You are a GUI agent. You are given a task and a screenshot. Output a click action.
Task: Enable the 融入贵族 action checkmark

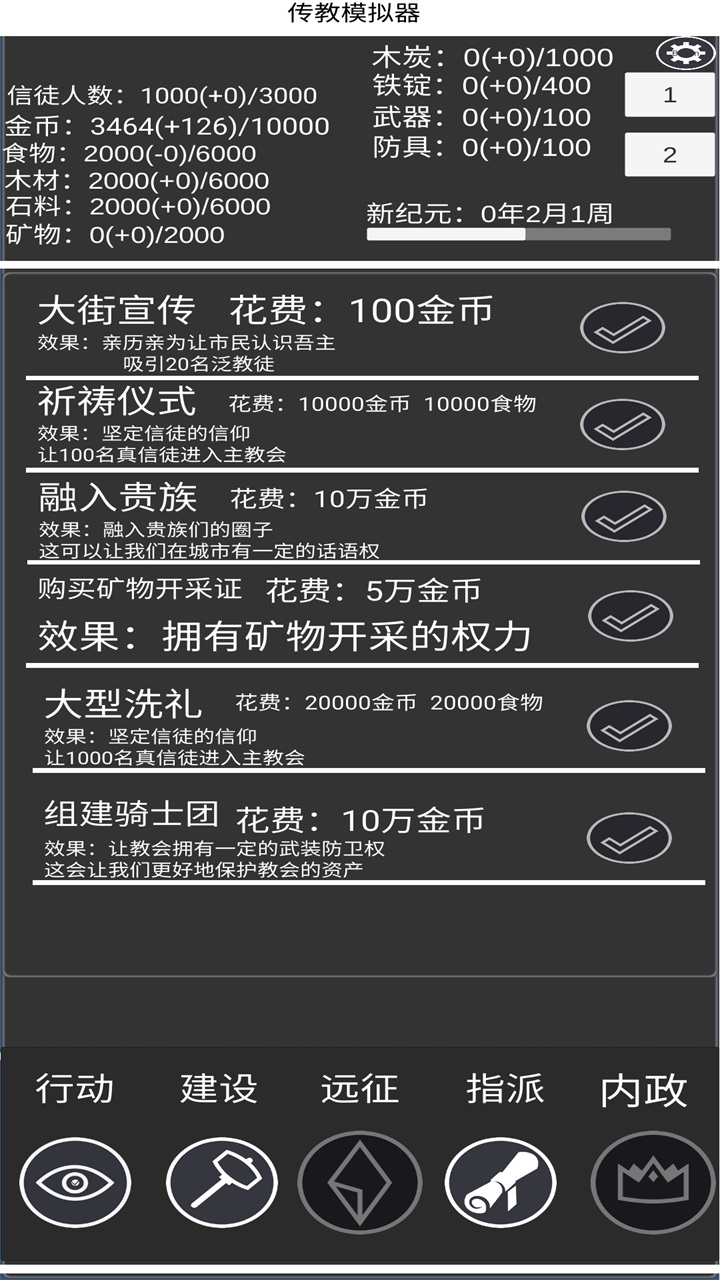pyautogui.click(x=622, y=514)
